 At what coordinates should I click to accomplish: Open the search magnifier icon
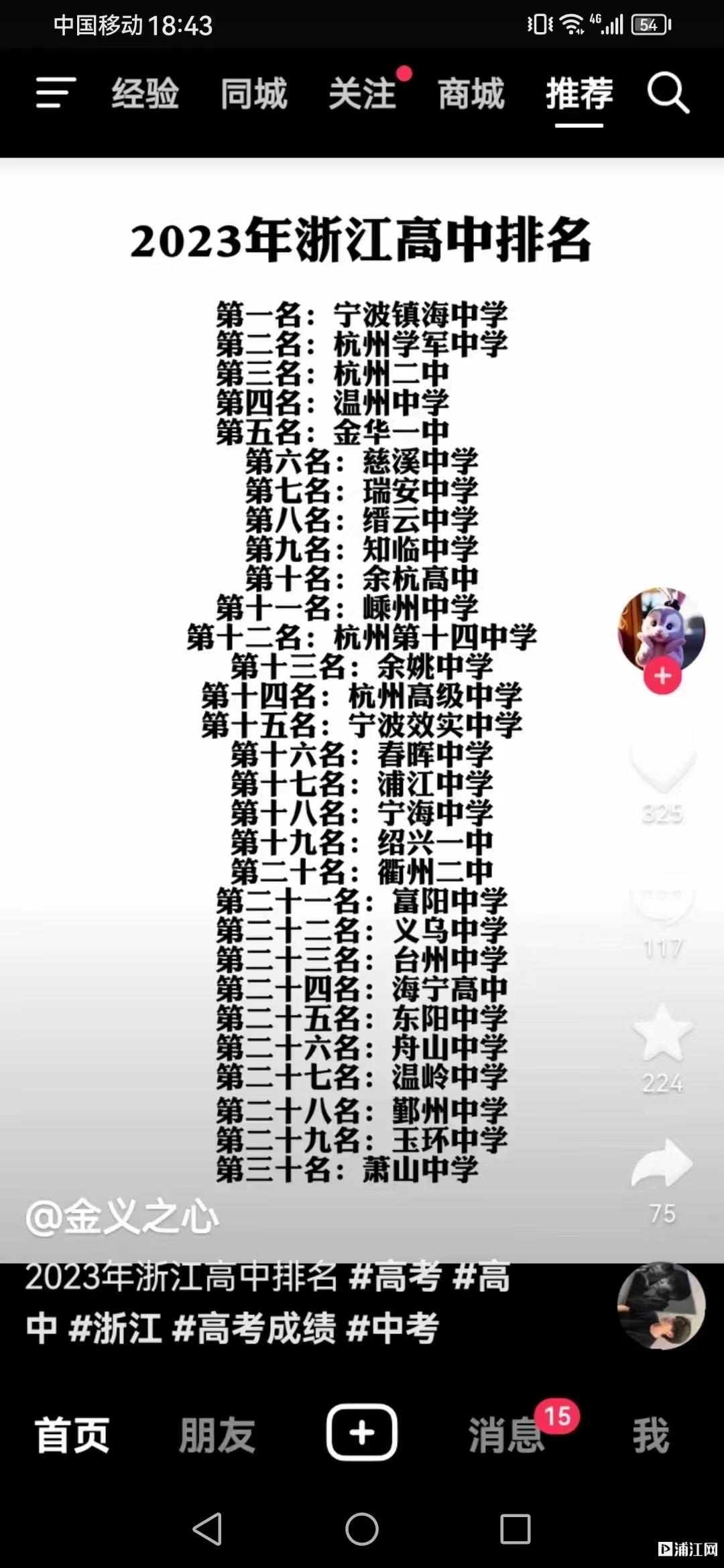[668, 93]
